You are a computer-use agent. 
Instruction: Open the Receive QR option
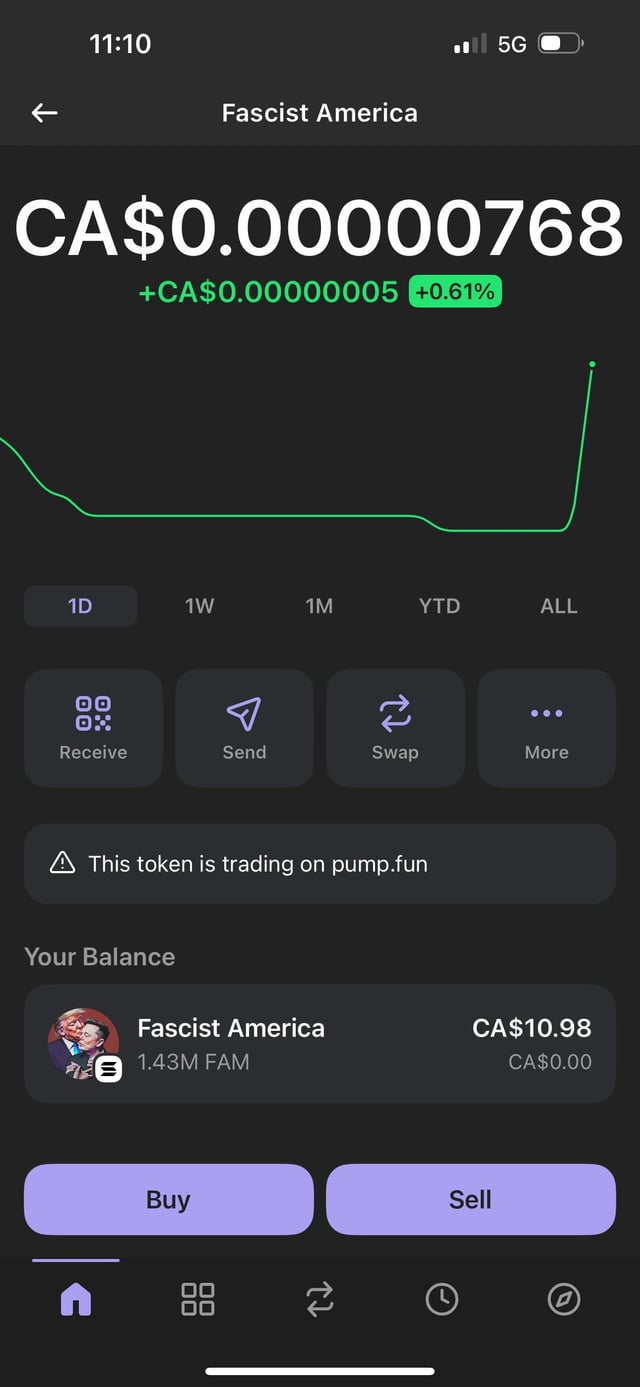click(x=93, y=728)
